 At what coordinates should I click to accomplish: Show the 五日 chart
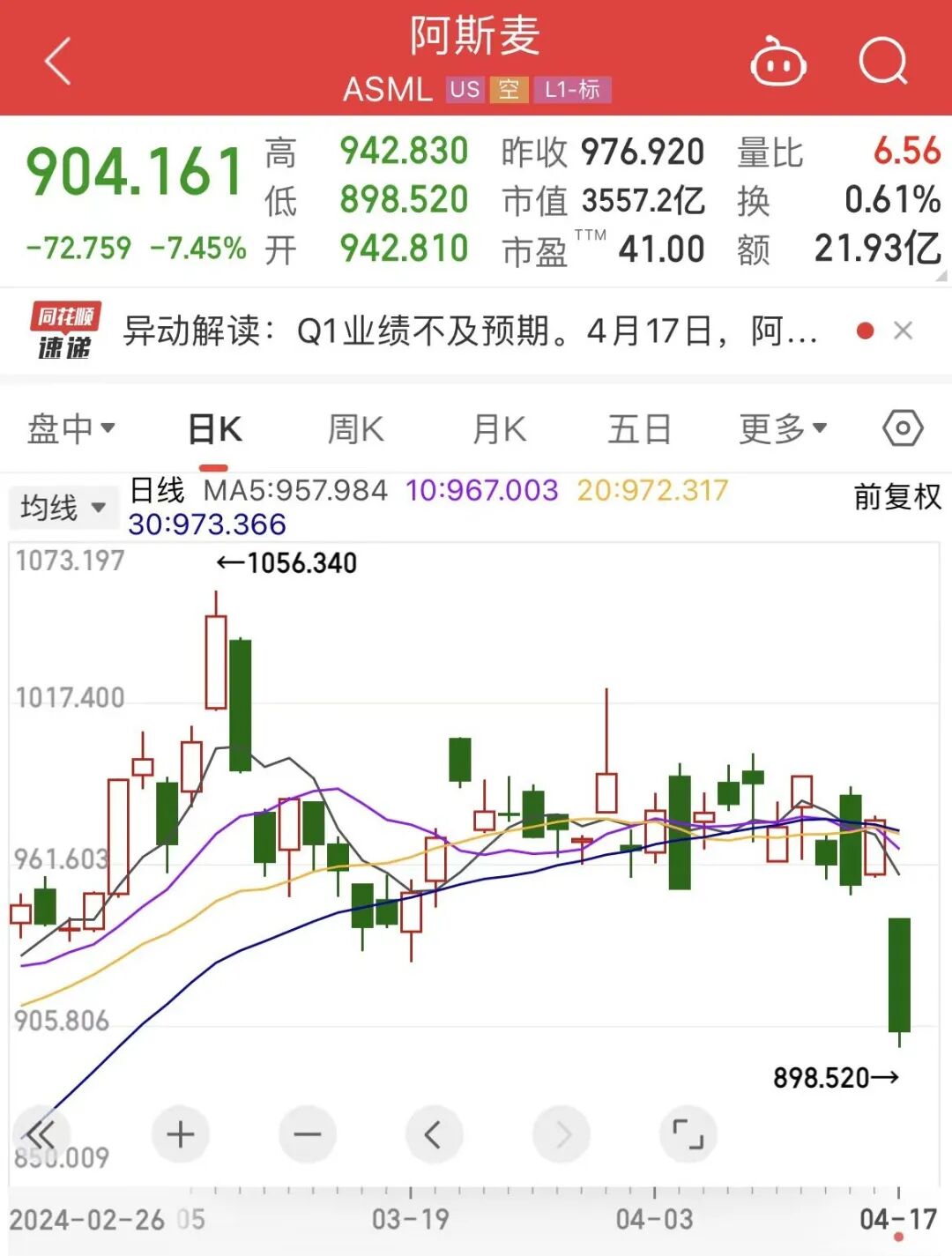point(639,430)
